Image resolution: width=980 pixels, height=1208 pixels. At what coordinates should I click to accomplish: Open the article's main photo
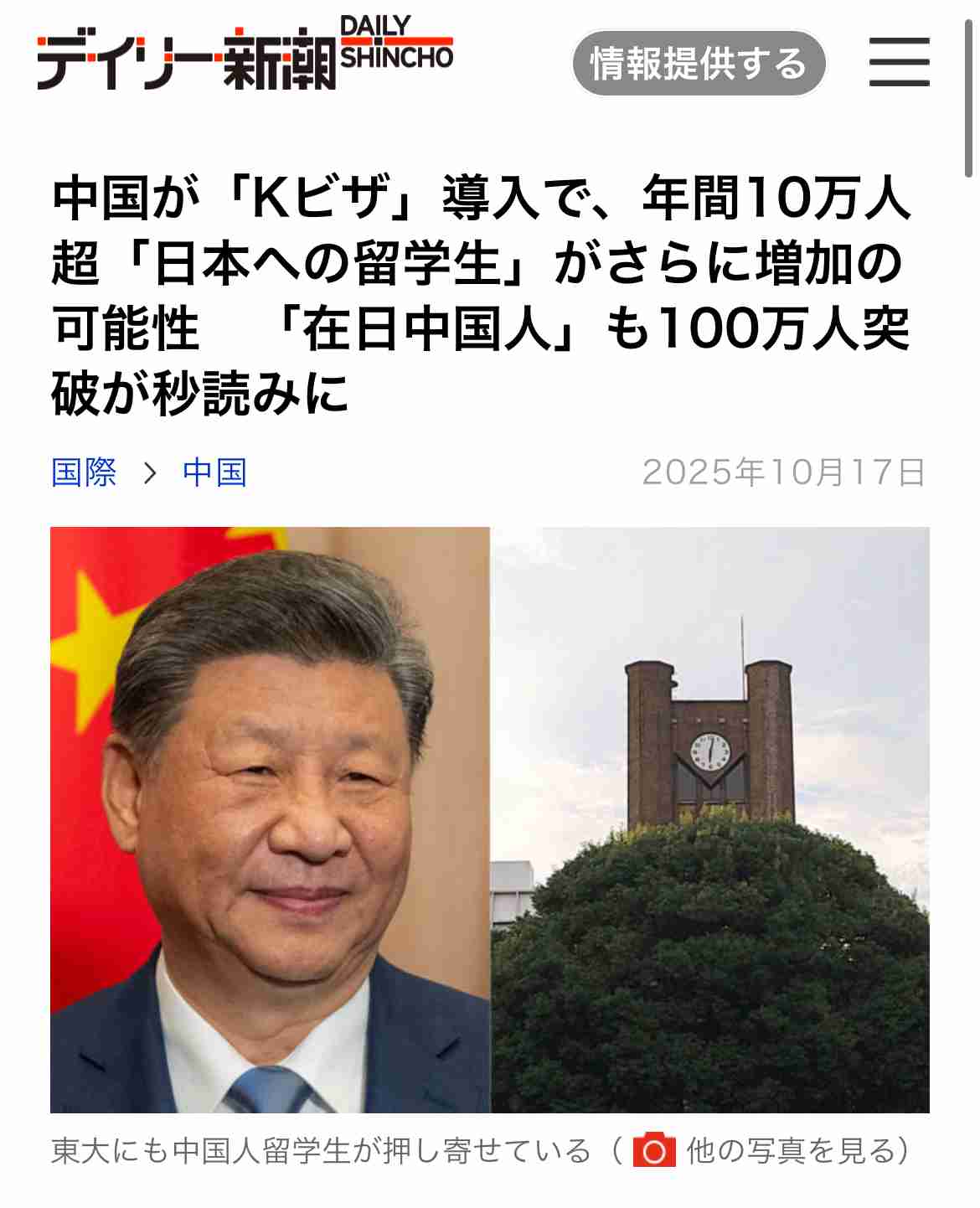(489, 819)
